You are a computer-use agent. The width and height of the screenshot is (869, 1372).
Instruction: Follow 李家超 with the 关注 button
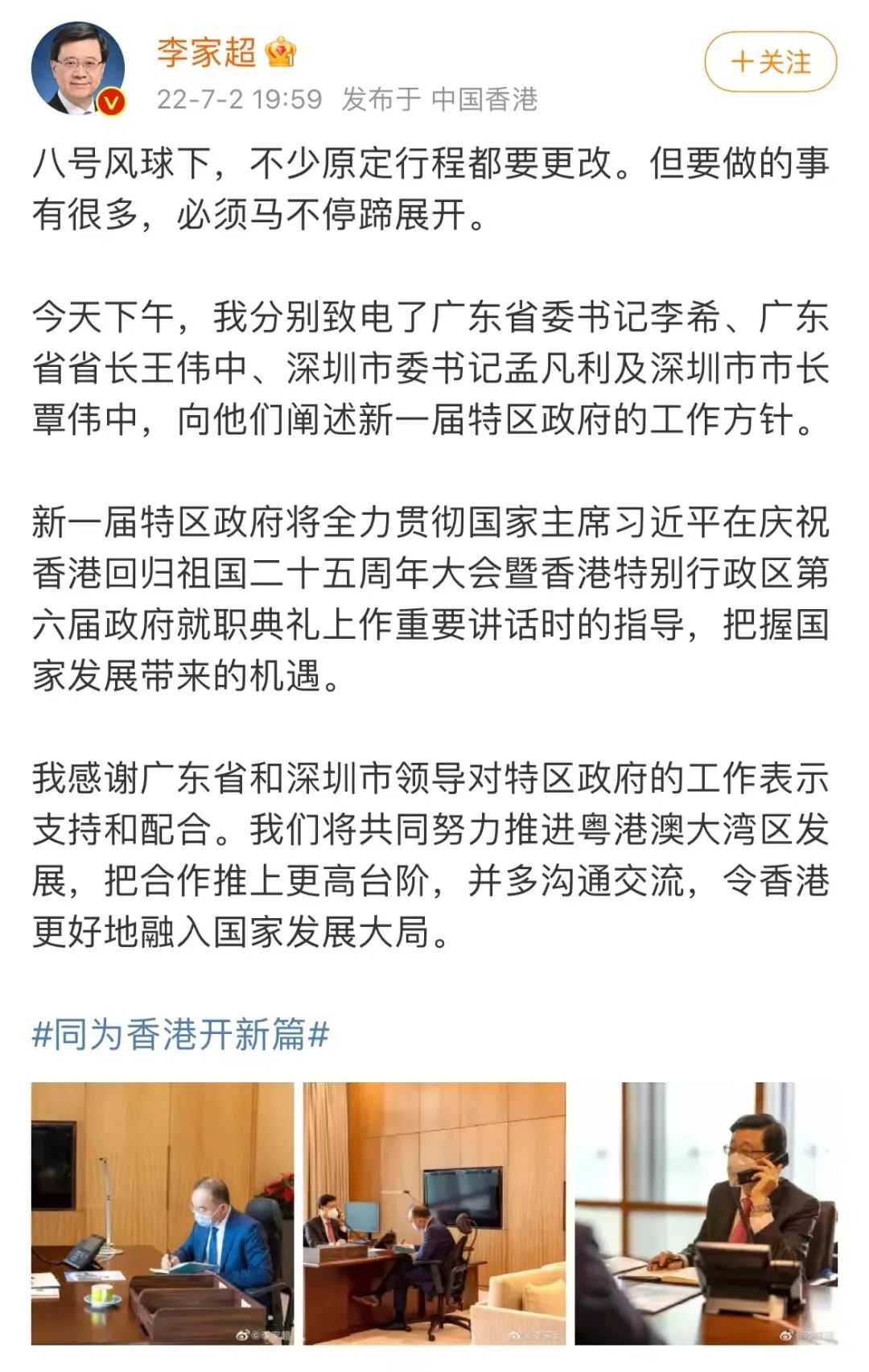point(770,62)
